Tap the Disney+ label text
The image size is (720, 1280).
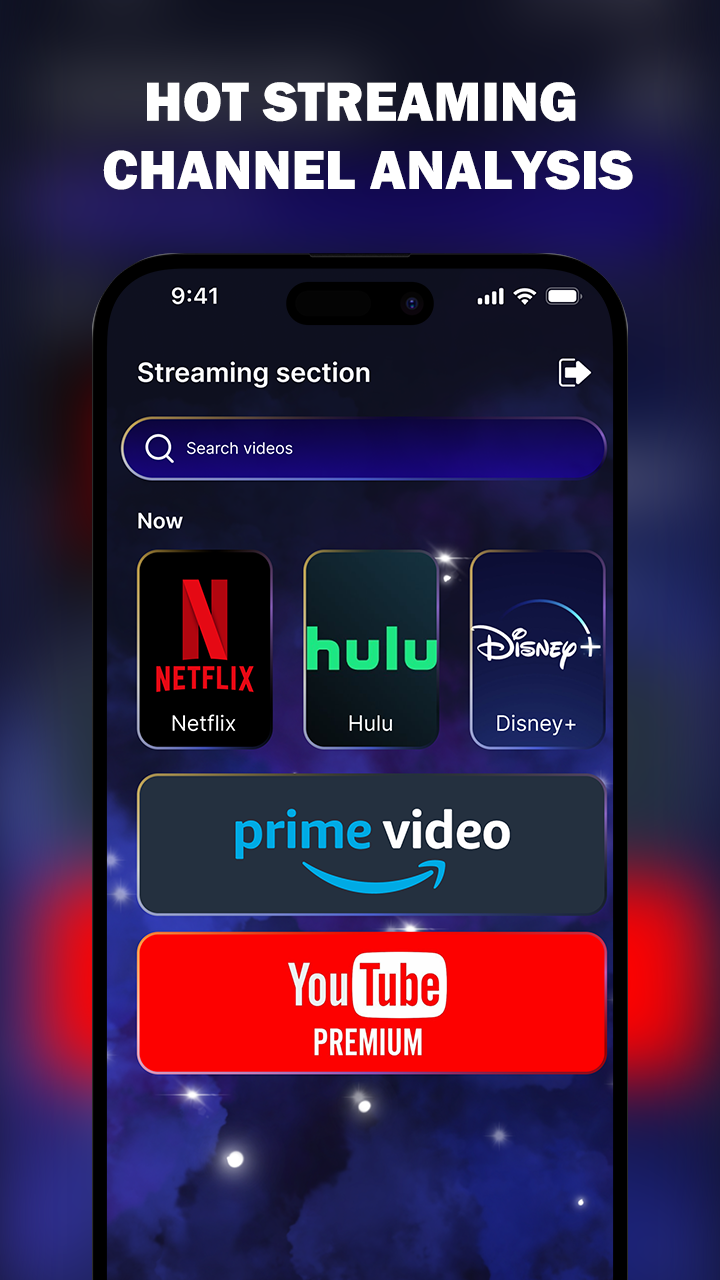click(x=537, y=722)
